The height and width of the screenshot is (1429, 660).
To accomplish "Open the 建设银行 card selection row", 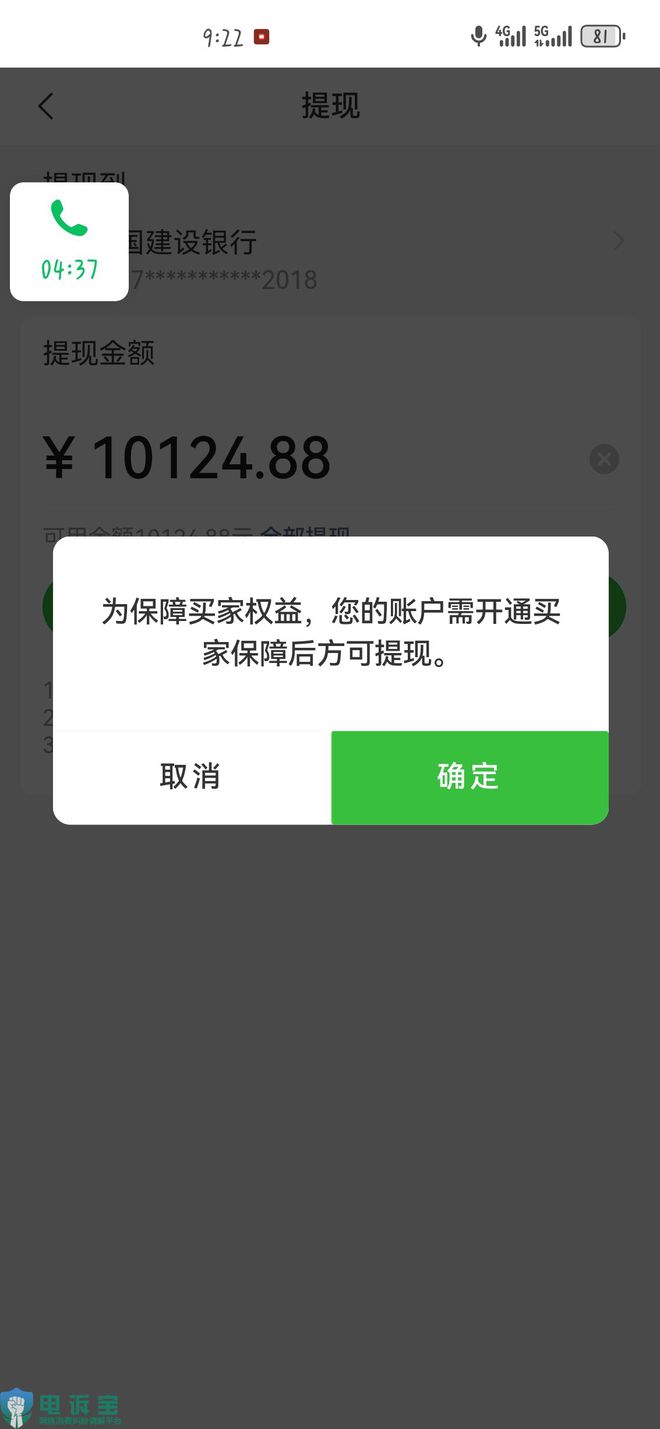I will tap(380, 258).
